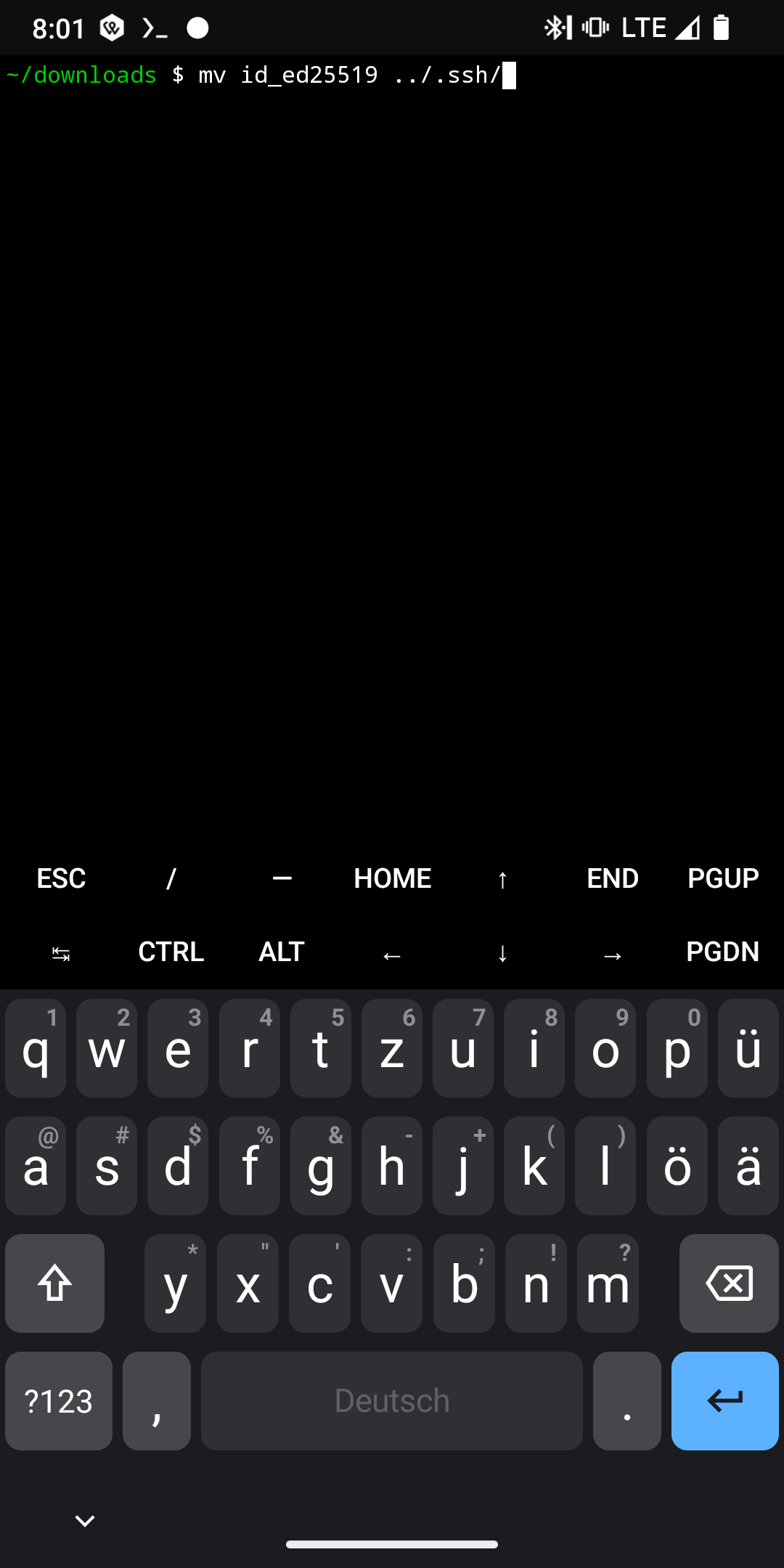This screenshot has width=784, height=1568.
Task: Jump to line start with HOME
Action: click(x=392, y=878)
